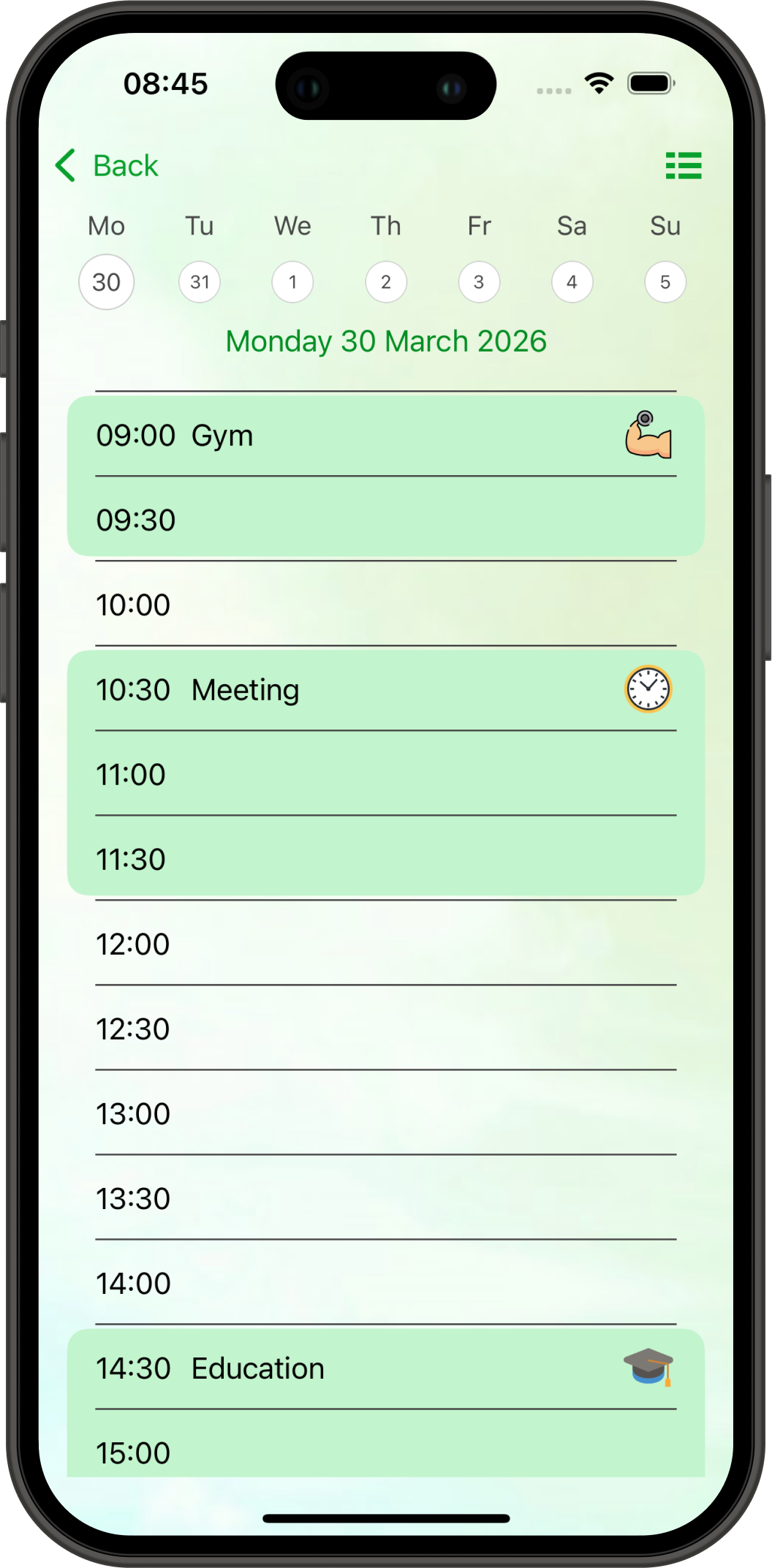The height and width of the screenshot is (1568, 772).
Task: Show Sunday the 5th
Action: [x=665, y=282]
